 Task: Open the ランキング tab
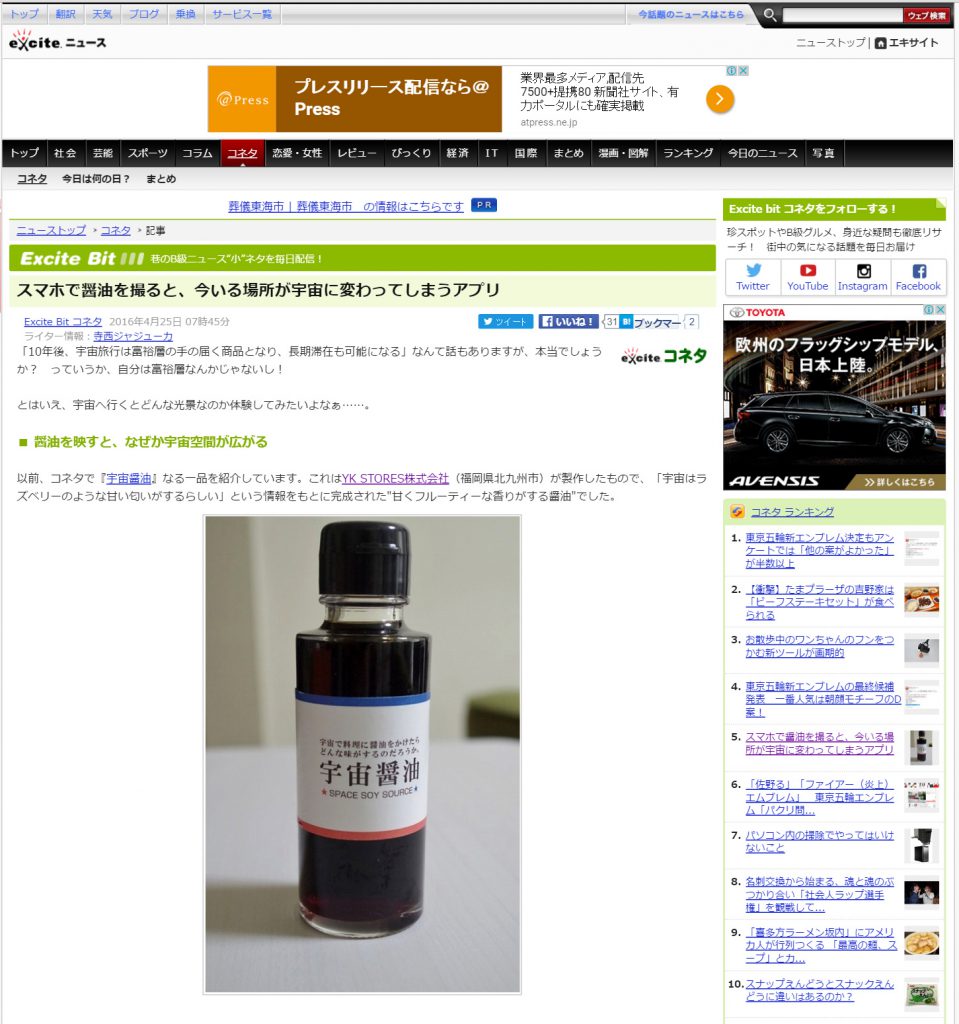tap(688, 153)
